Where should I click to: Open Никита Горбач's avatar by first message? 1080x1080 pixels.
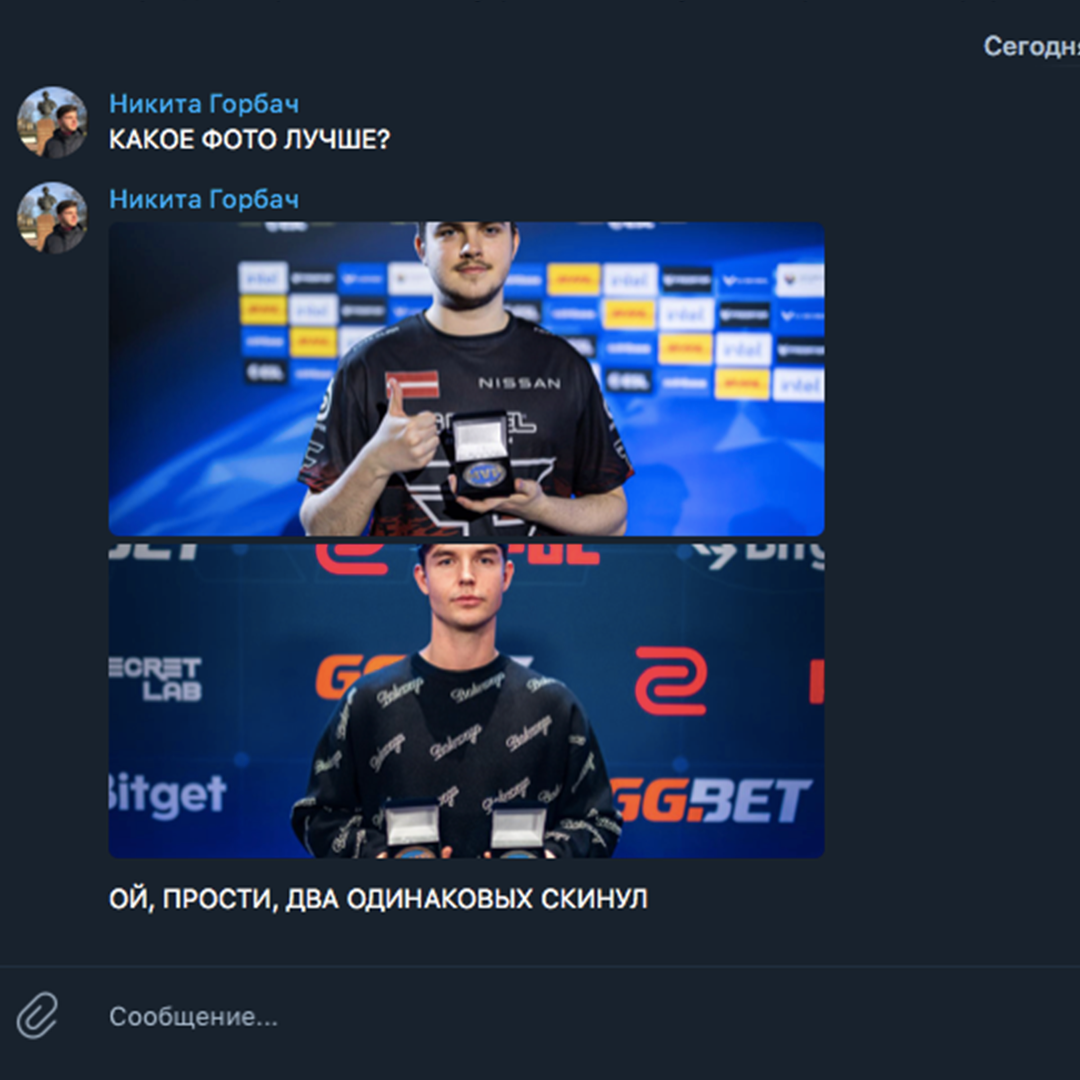point(52,122)
